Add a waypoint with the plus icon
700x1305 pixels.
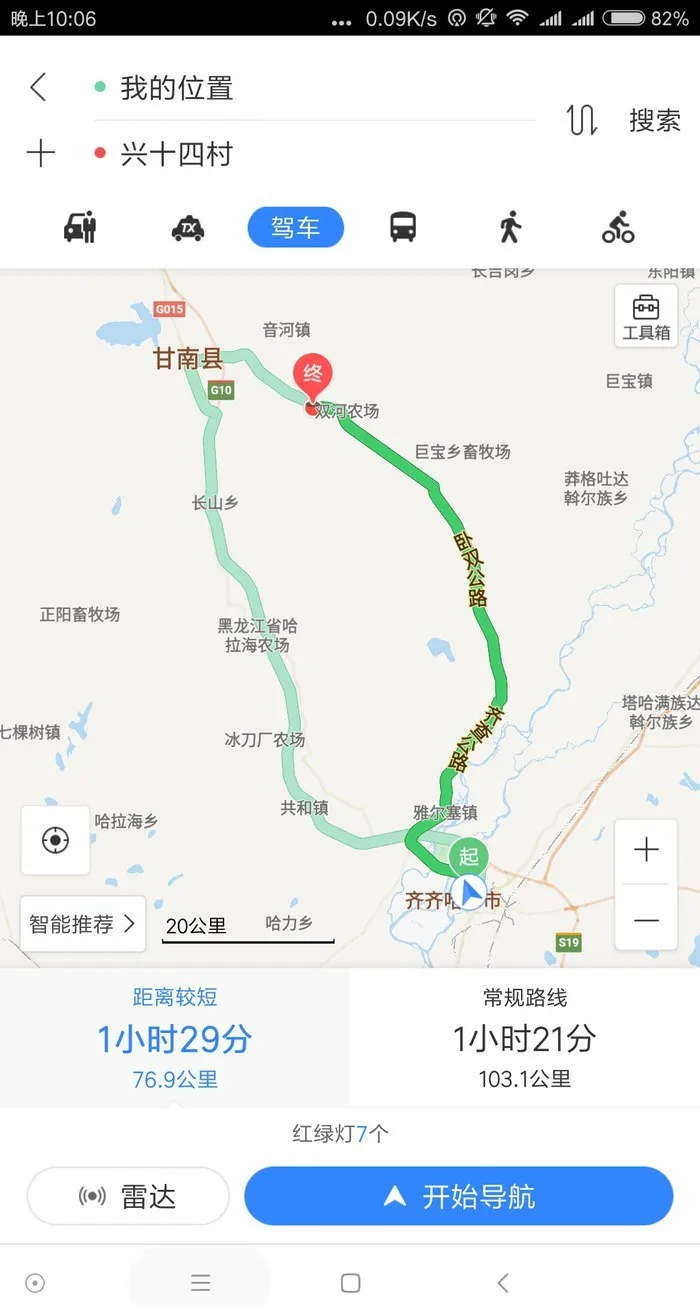40,154
